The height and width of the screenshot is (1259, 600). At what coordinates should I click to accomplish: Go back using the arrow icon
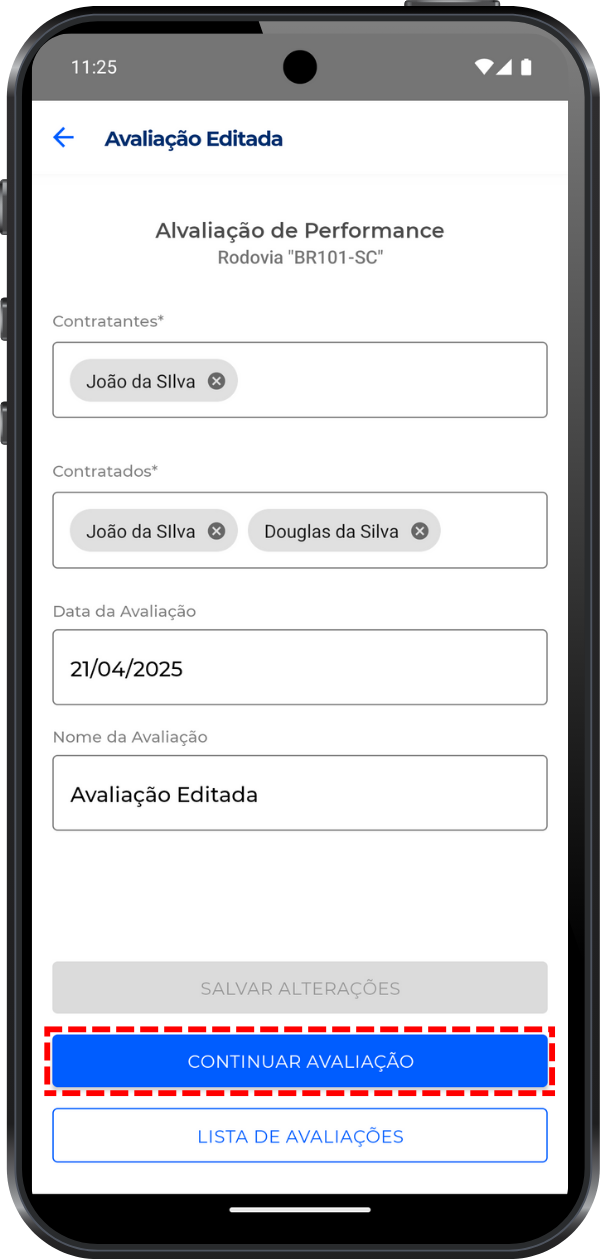(64, 138)
